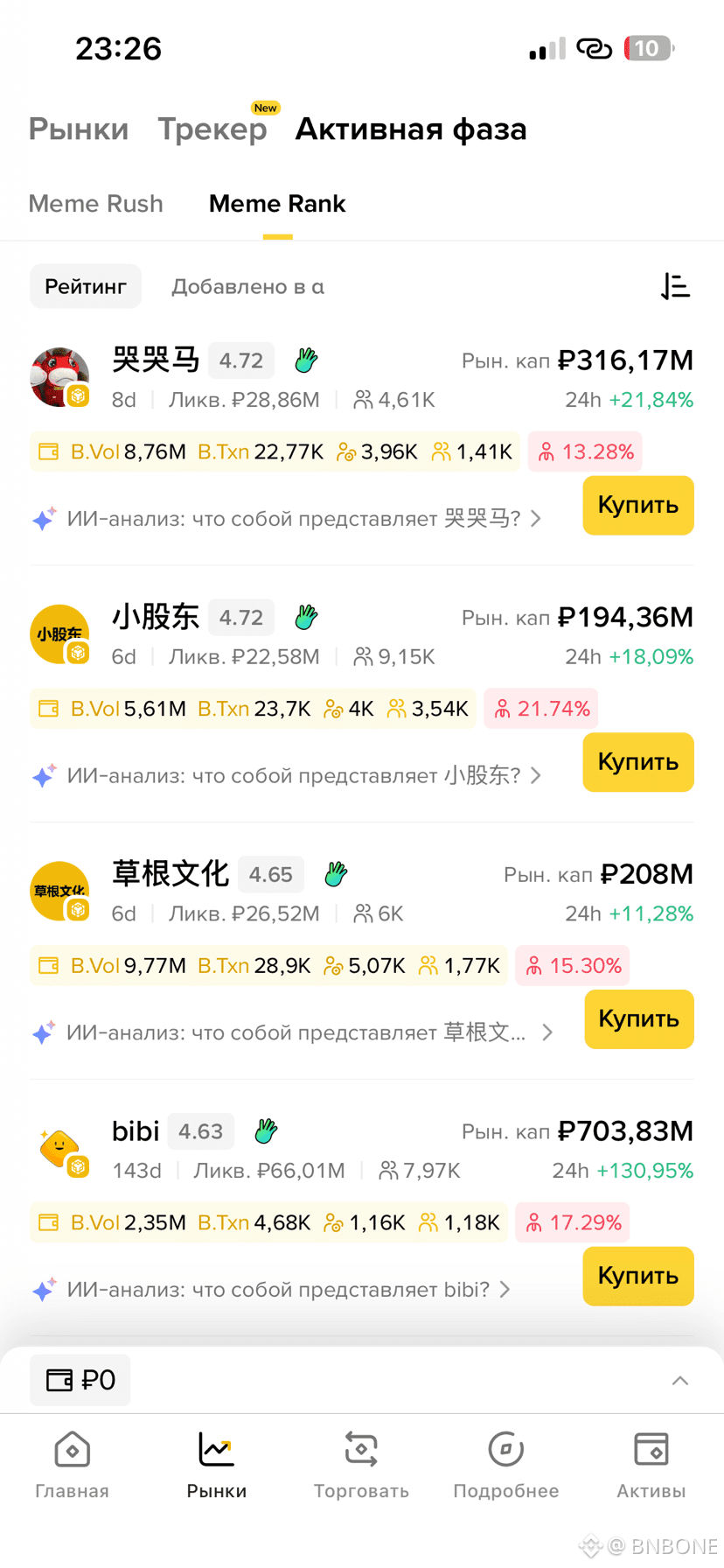Select the Рейтинг filter chip
Screen dimensions: 724x1568
86,286
